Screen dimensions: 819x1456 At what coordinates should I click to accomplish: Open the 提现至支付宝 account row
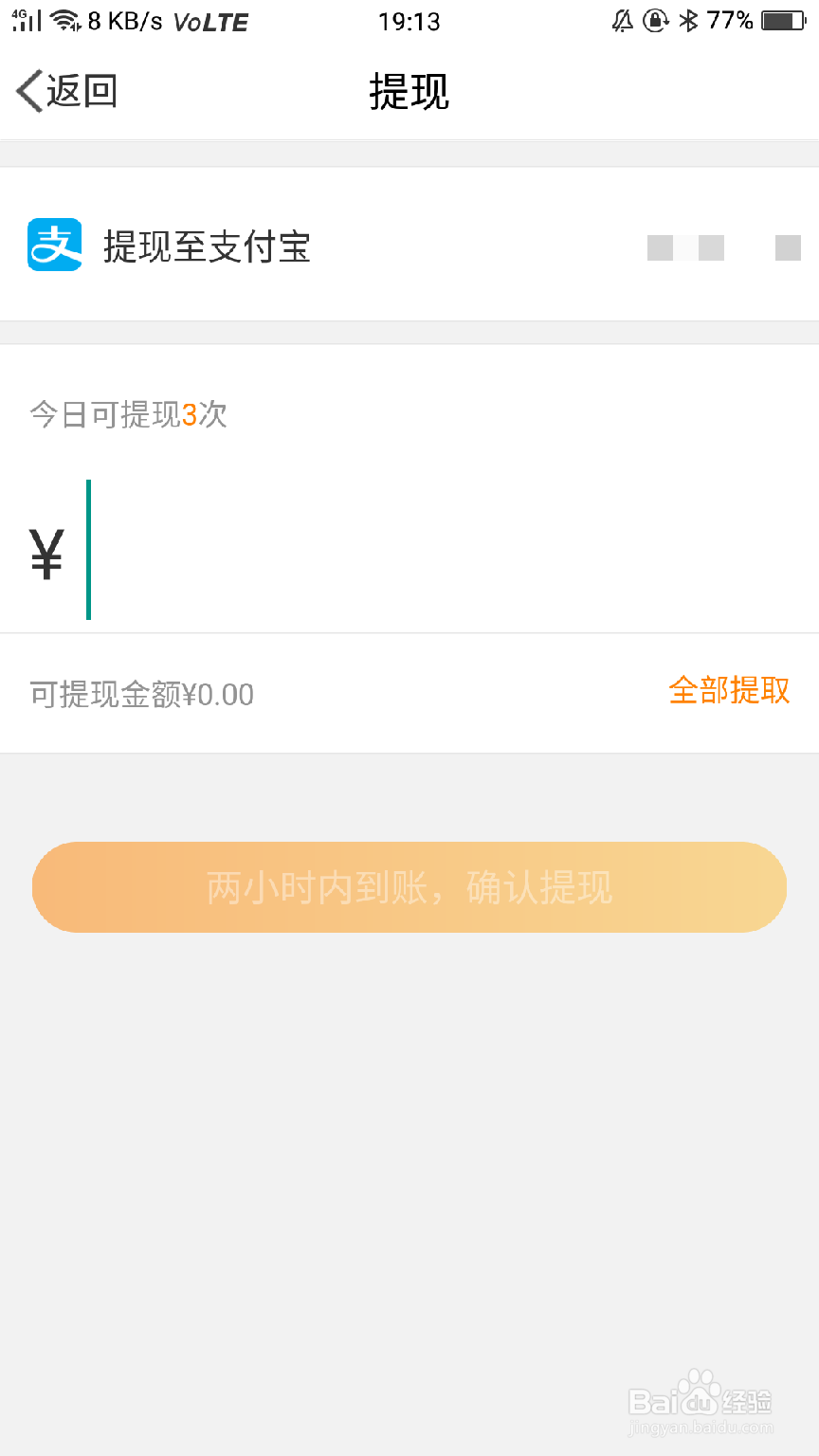[409, 245]
